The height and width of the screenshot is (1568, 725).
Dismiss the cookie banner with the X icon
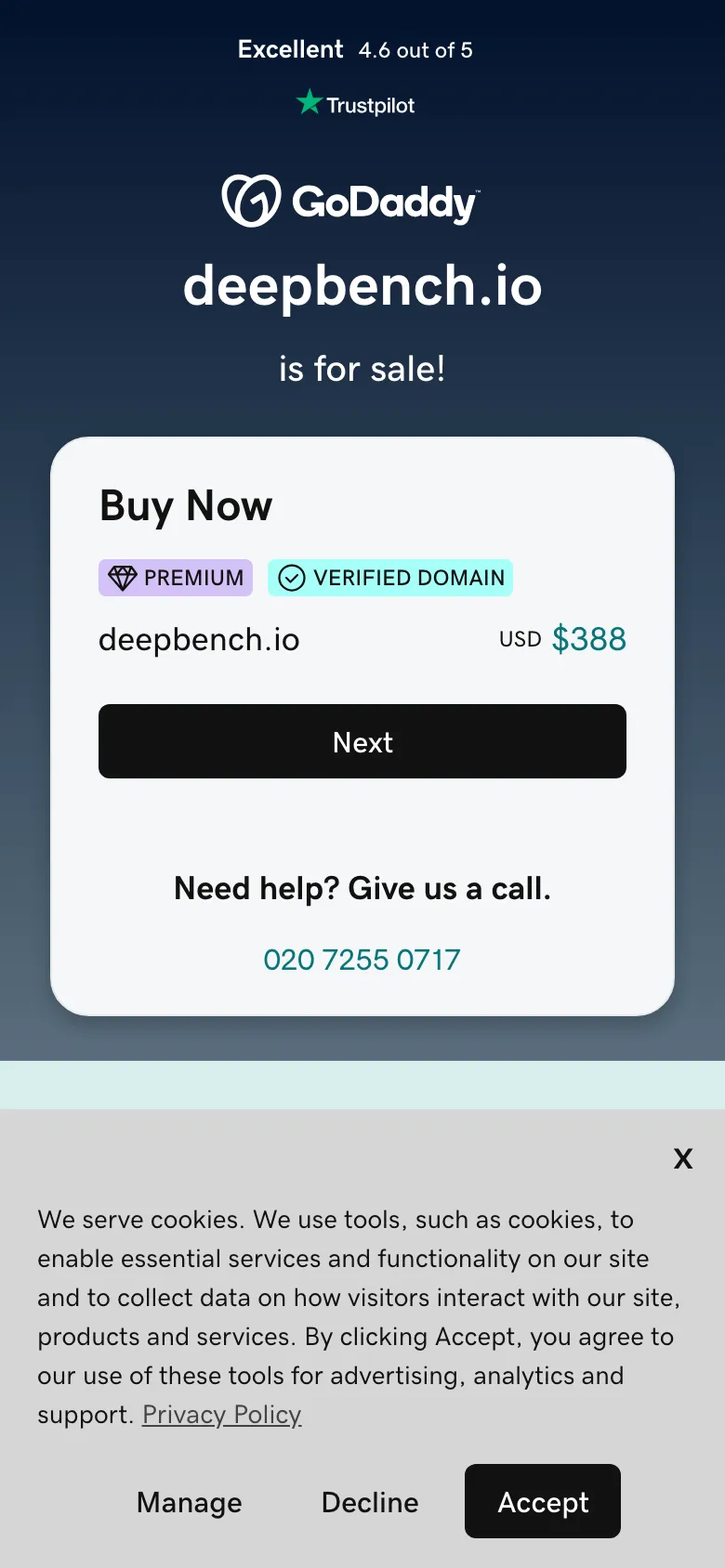point(683,1158)
